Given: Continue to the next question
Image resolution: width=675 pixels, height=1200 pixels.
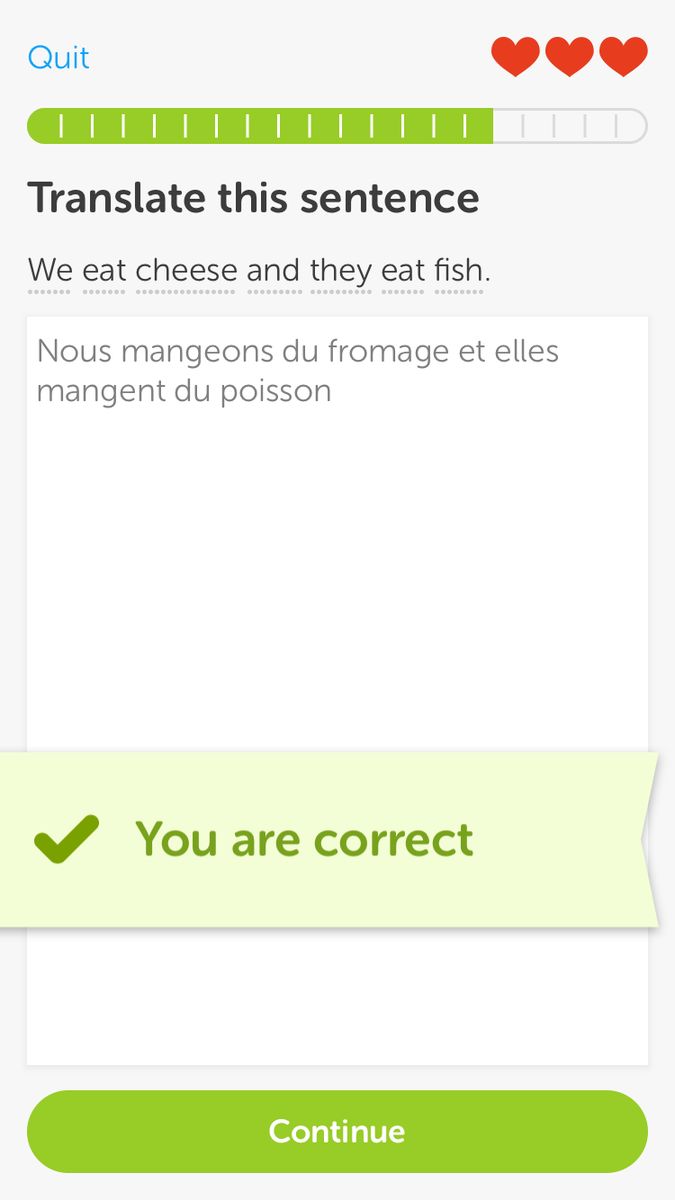Looking at the screenshot, I should coord(337,1131).
